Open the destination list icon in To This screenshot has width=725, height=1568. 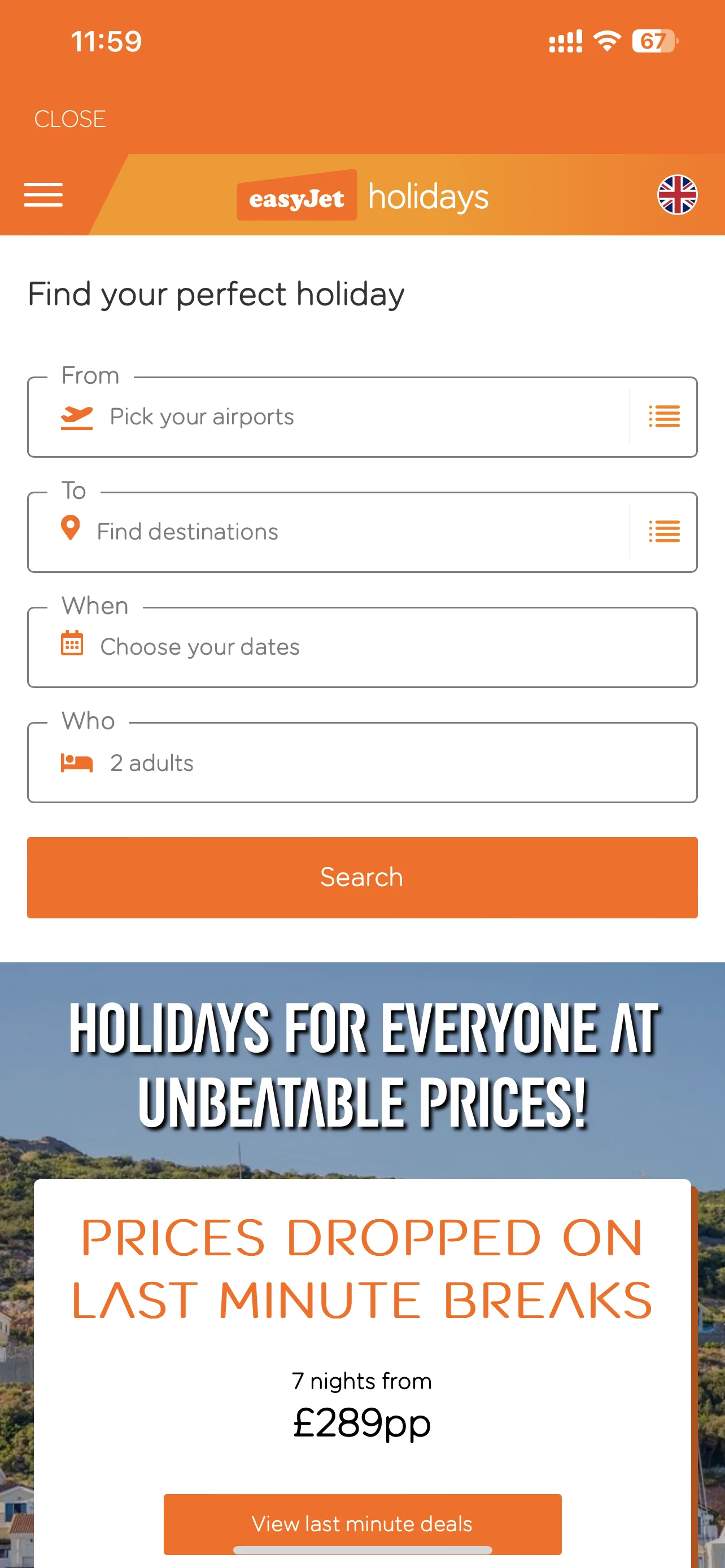pos(663,532)
